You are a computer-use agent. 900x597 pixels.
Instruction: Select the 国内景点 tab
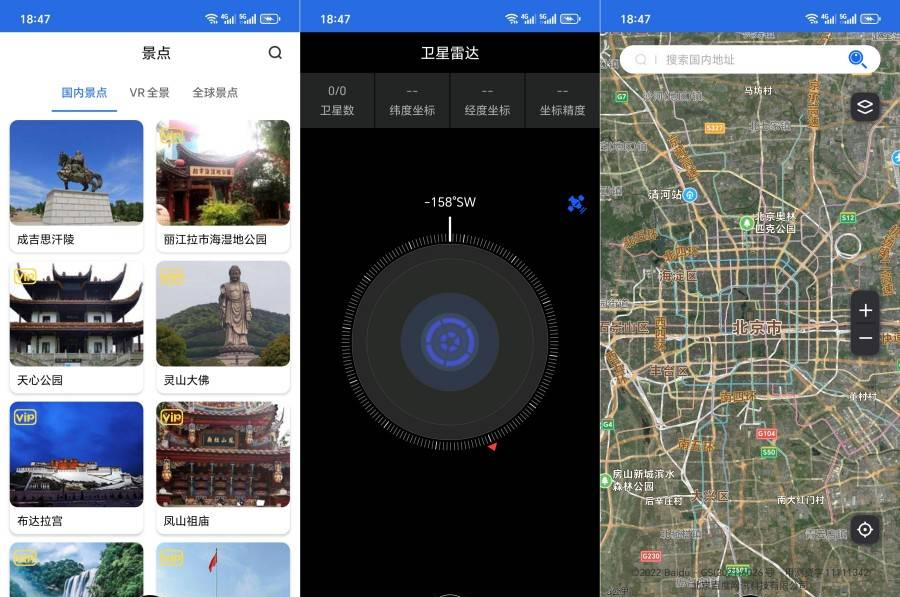coord(84,92)
